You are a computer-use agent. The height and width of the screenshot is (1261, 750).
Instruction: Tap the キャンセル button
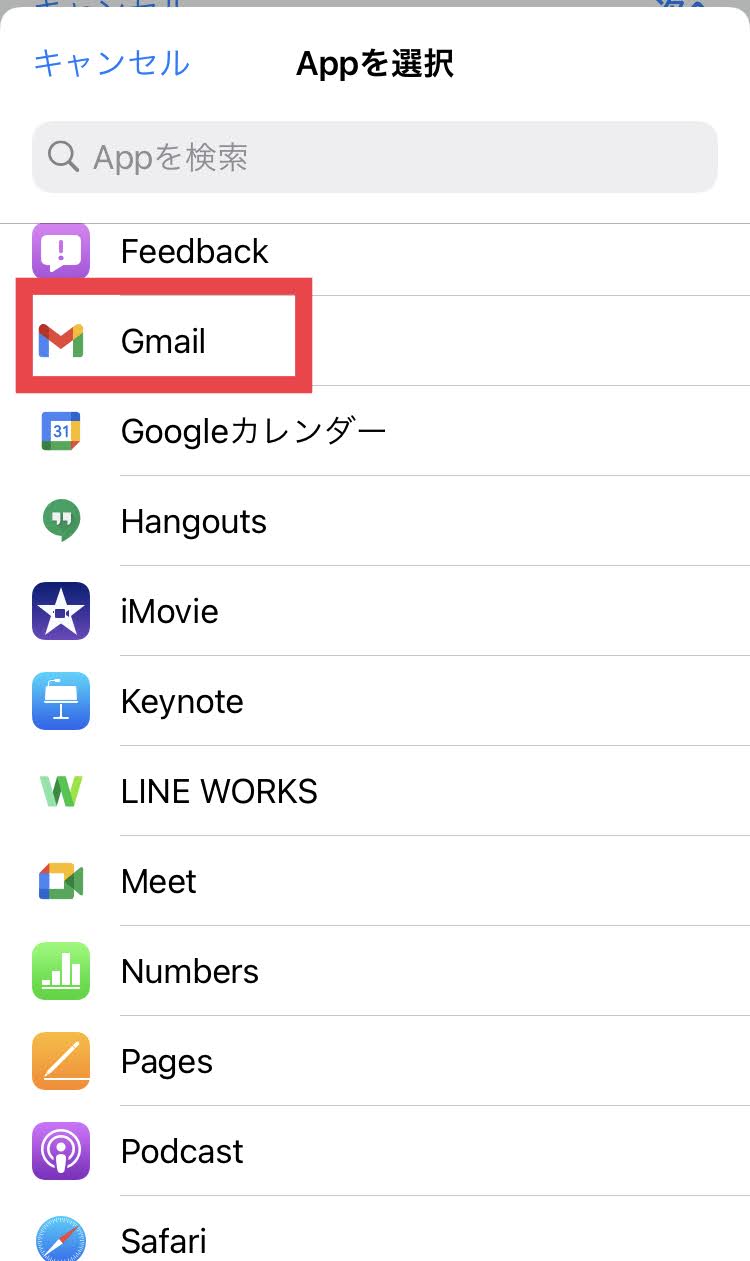point(111,63)
